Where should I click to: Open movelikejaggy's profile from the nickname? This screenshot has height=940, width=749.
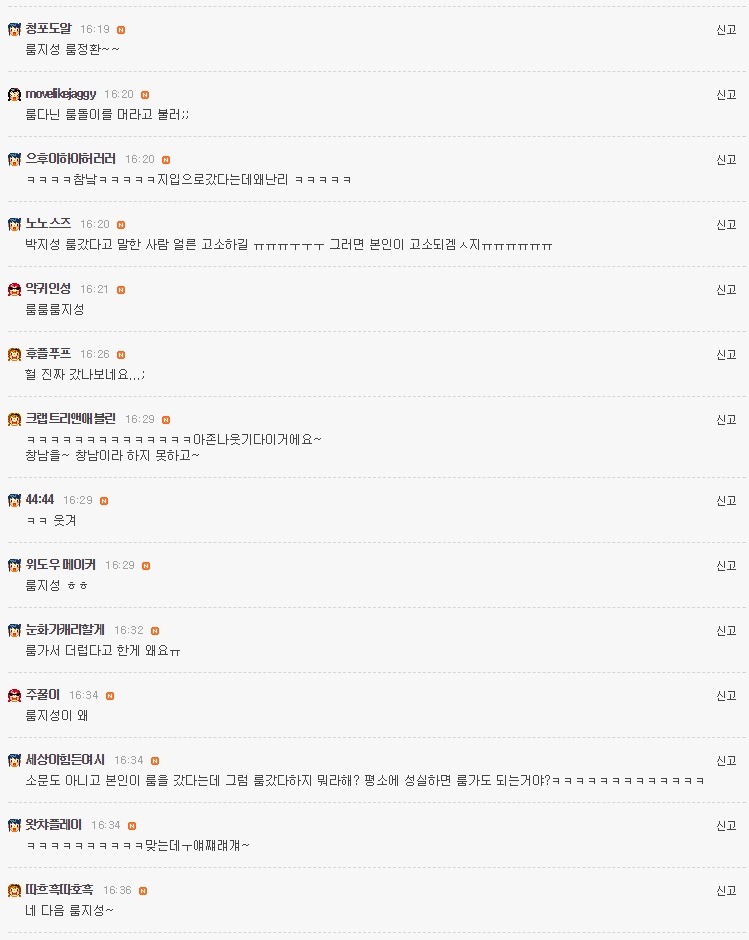coord(60,94)
